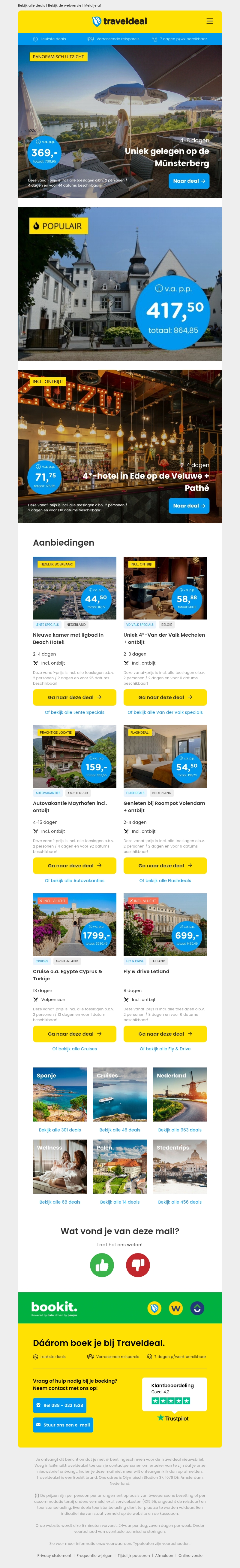The width and height of the screenshot is (240, 1568).
Task: Tap Stuur ons een e-mail
Action: (63, 1425)
